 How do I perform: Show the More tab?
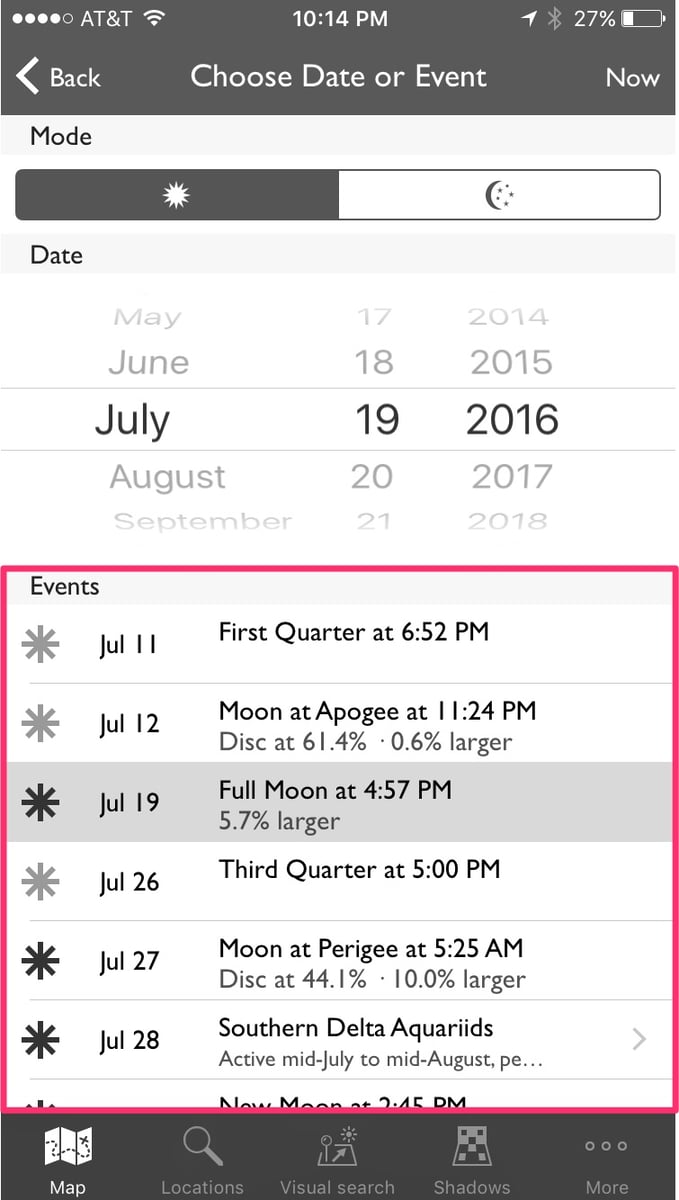(x=606, y=1158)
